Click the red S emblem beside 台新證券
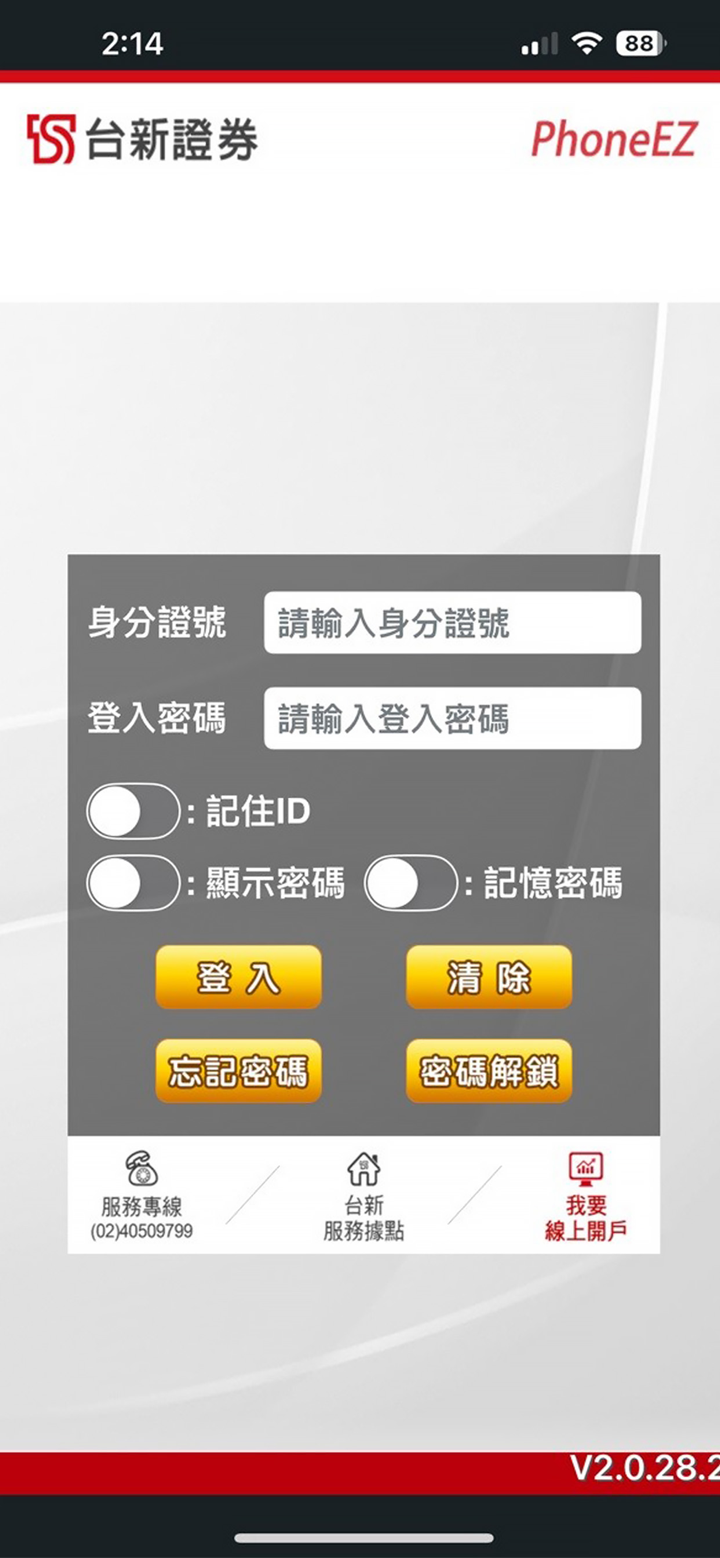 click(46, 138)
